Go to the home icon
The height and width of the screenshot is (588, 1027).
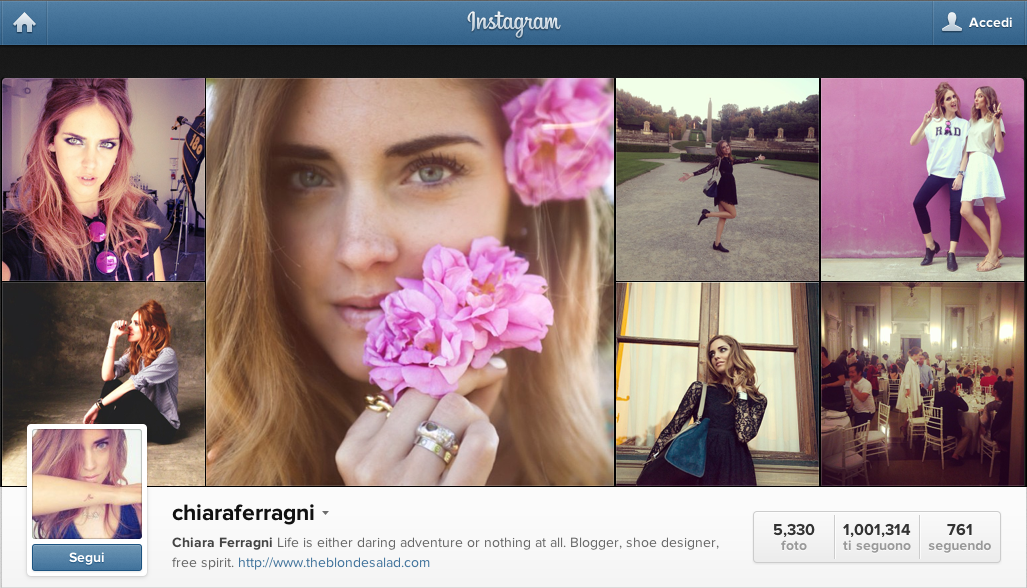[24, 22]
